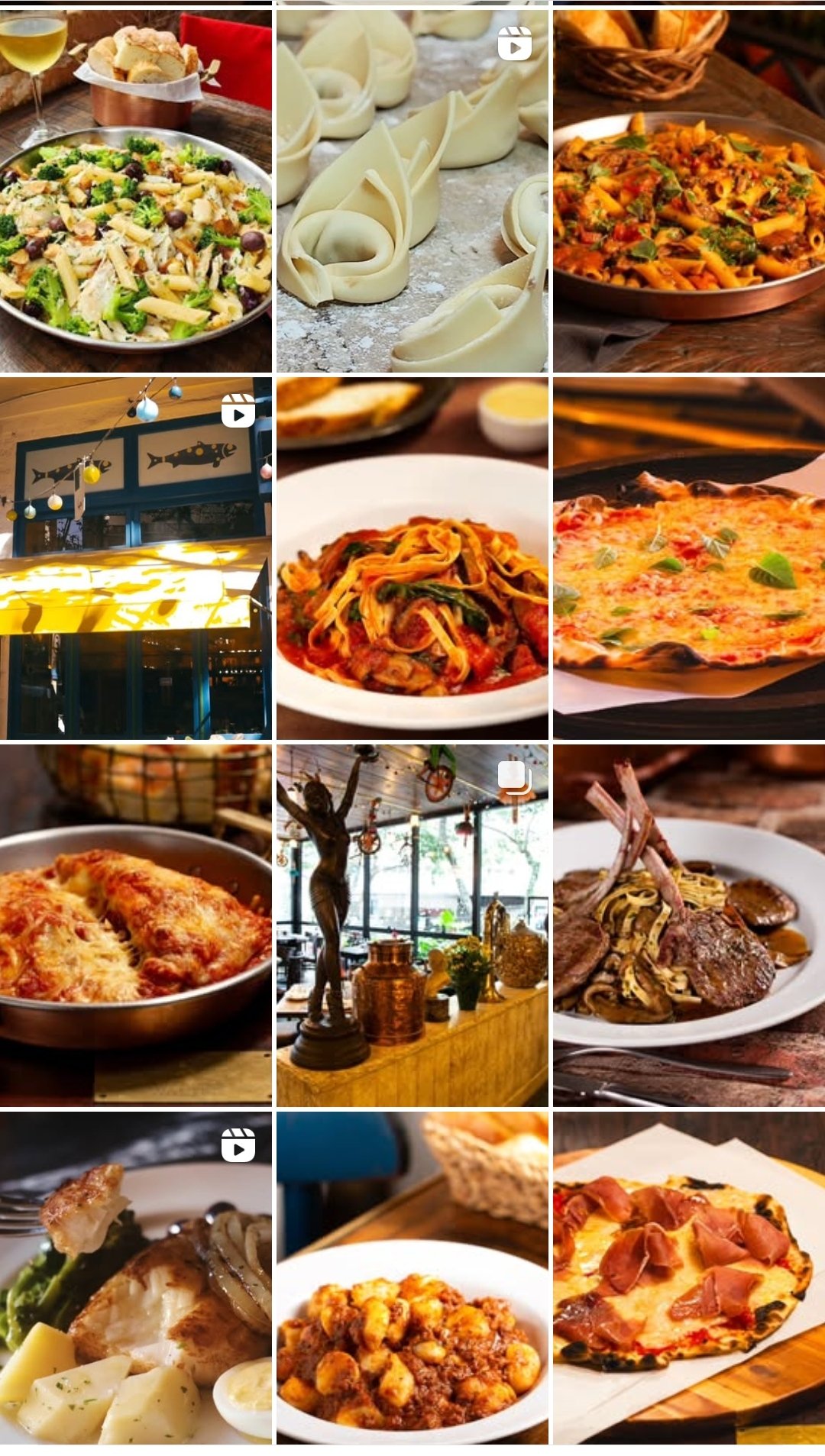
Task: Play the reel showing the restaurant facade with fish signs
Action: [x=135, y=558]
